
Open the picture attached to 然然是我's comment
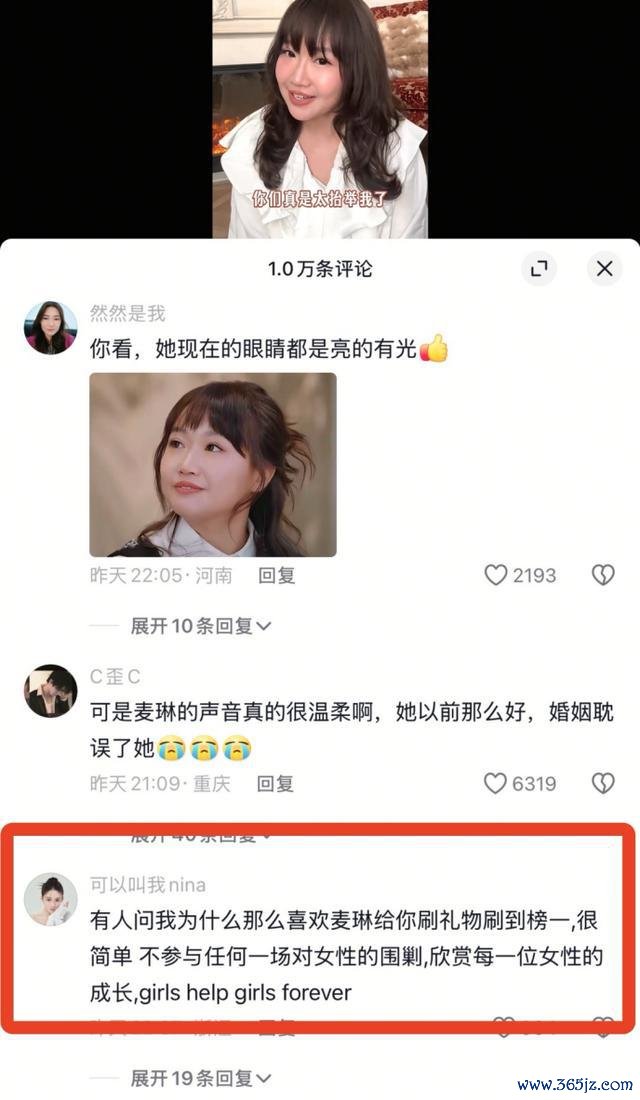(x=213, y=465)
